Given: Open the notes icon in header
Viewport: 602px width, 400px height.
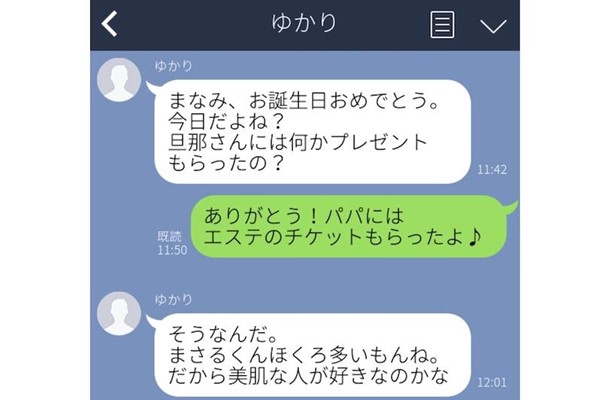Looking at the screenshot, I should click(442, 25).
